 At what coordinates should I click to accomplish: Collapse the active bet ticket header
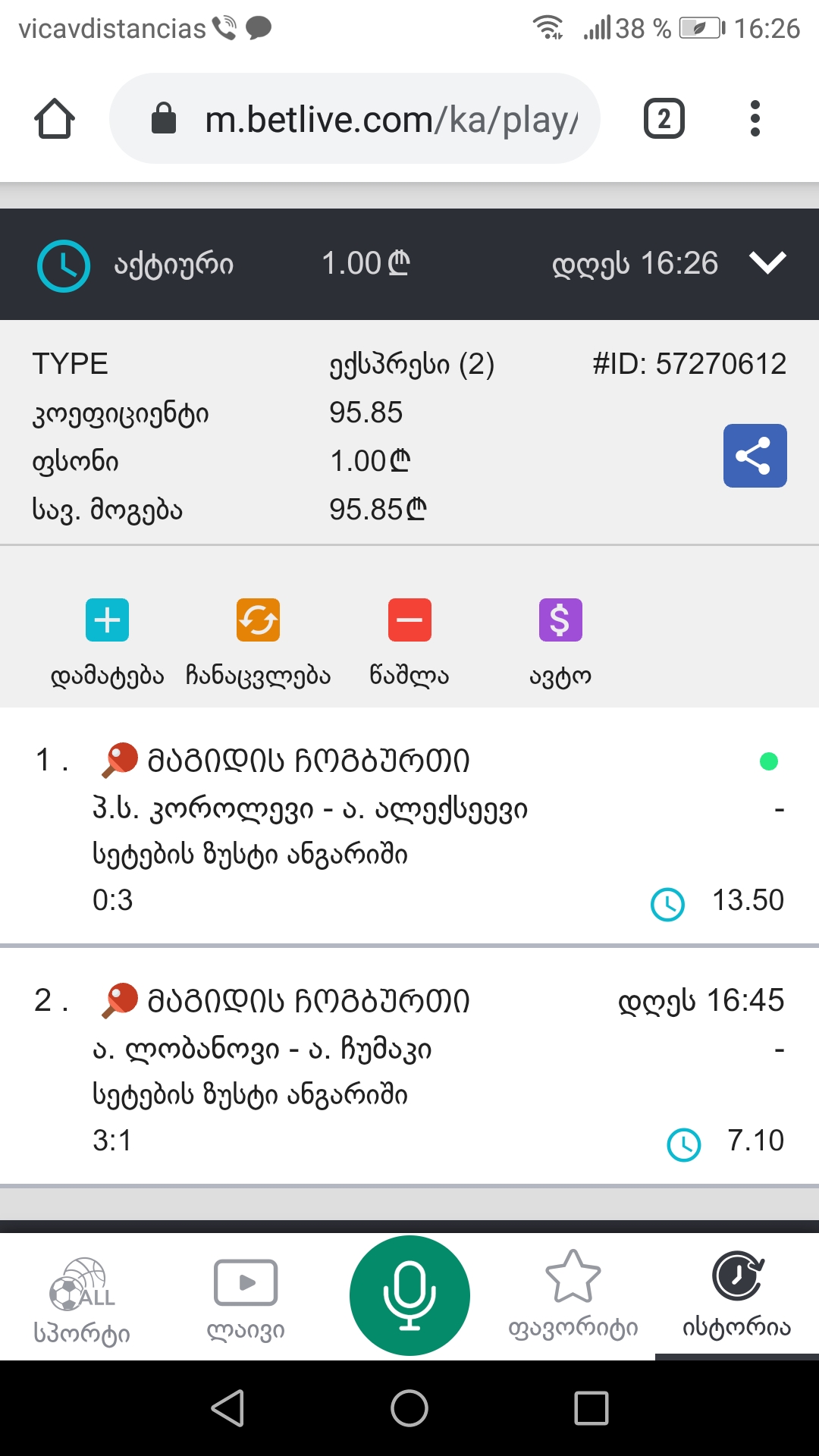[767, 263]
